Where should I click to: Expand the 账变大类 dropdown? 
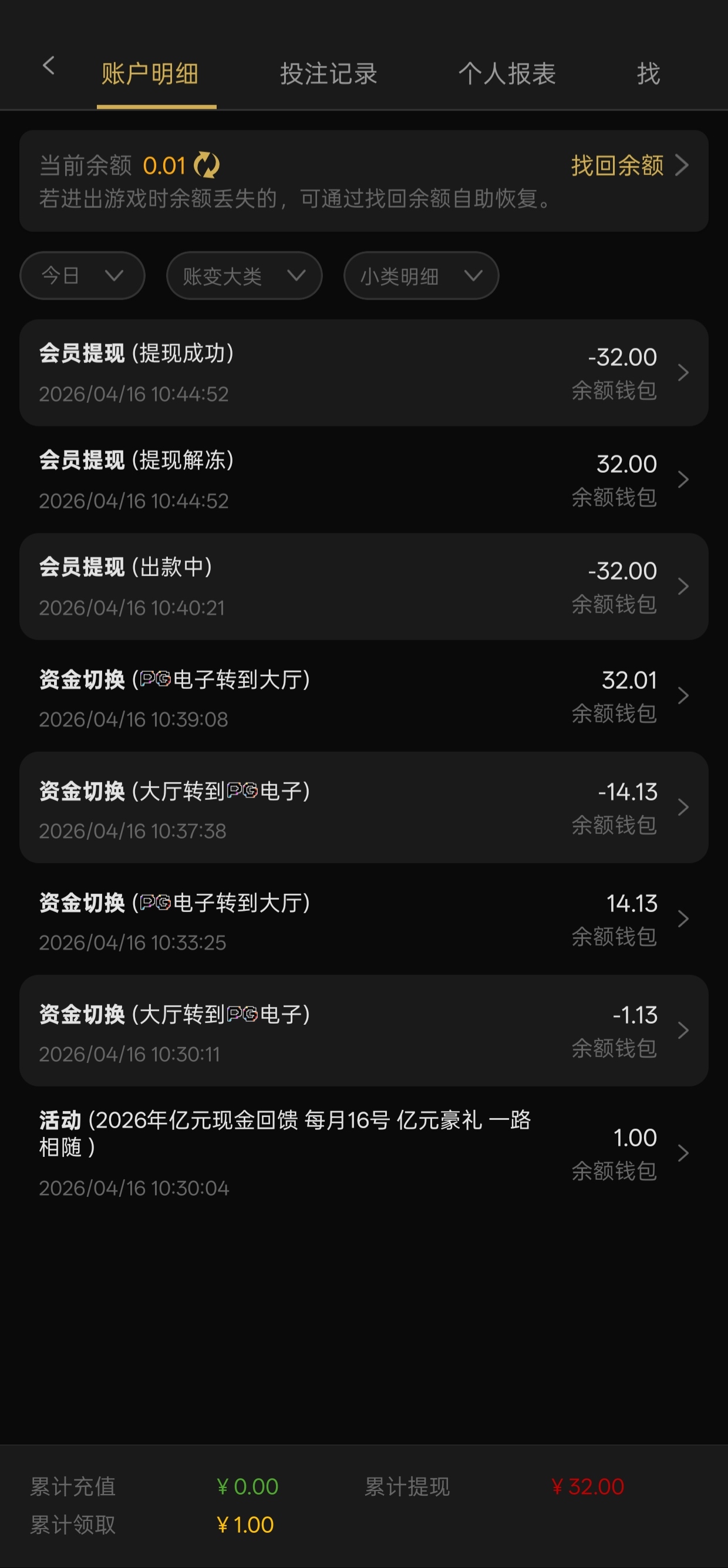[244, 276]
